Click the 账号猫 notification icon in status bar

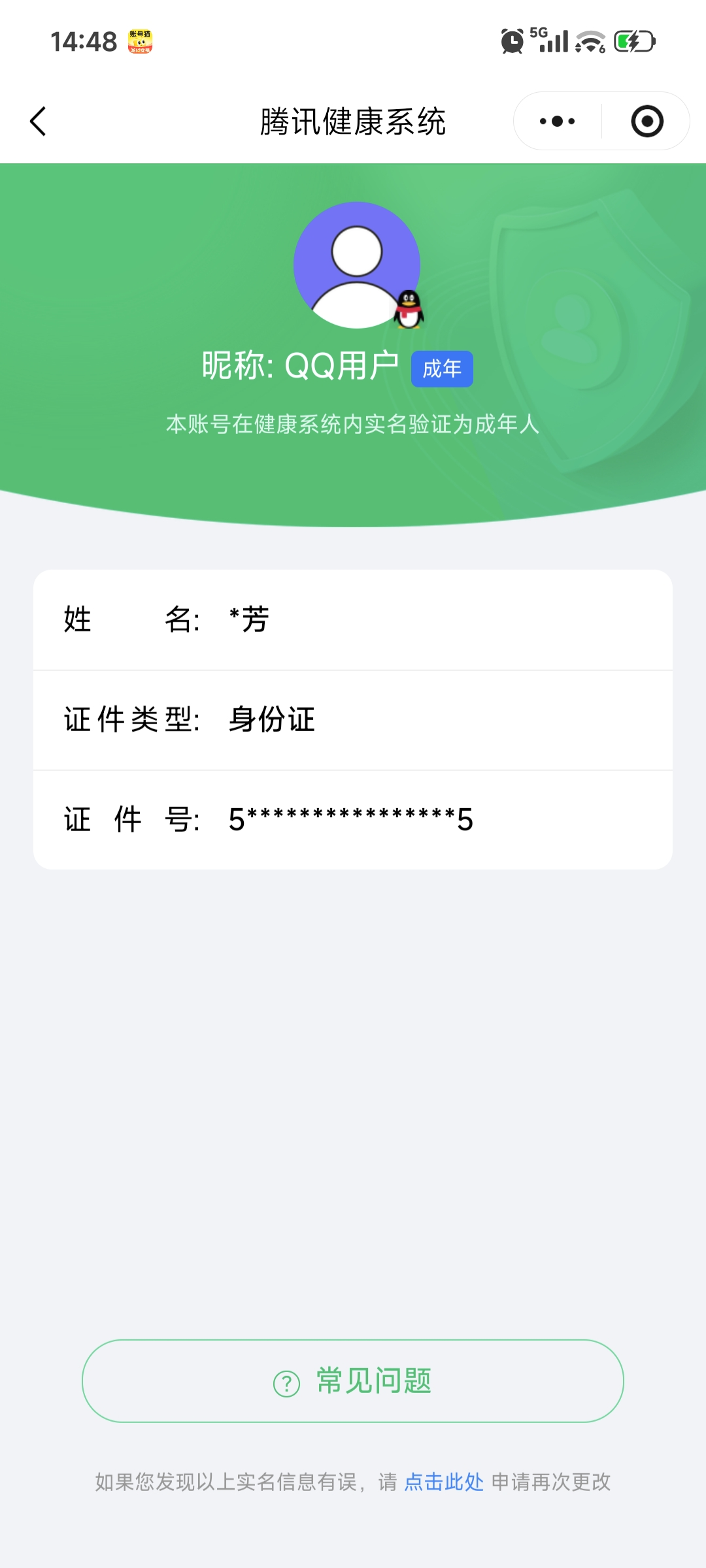click(x=139, y=42)
